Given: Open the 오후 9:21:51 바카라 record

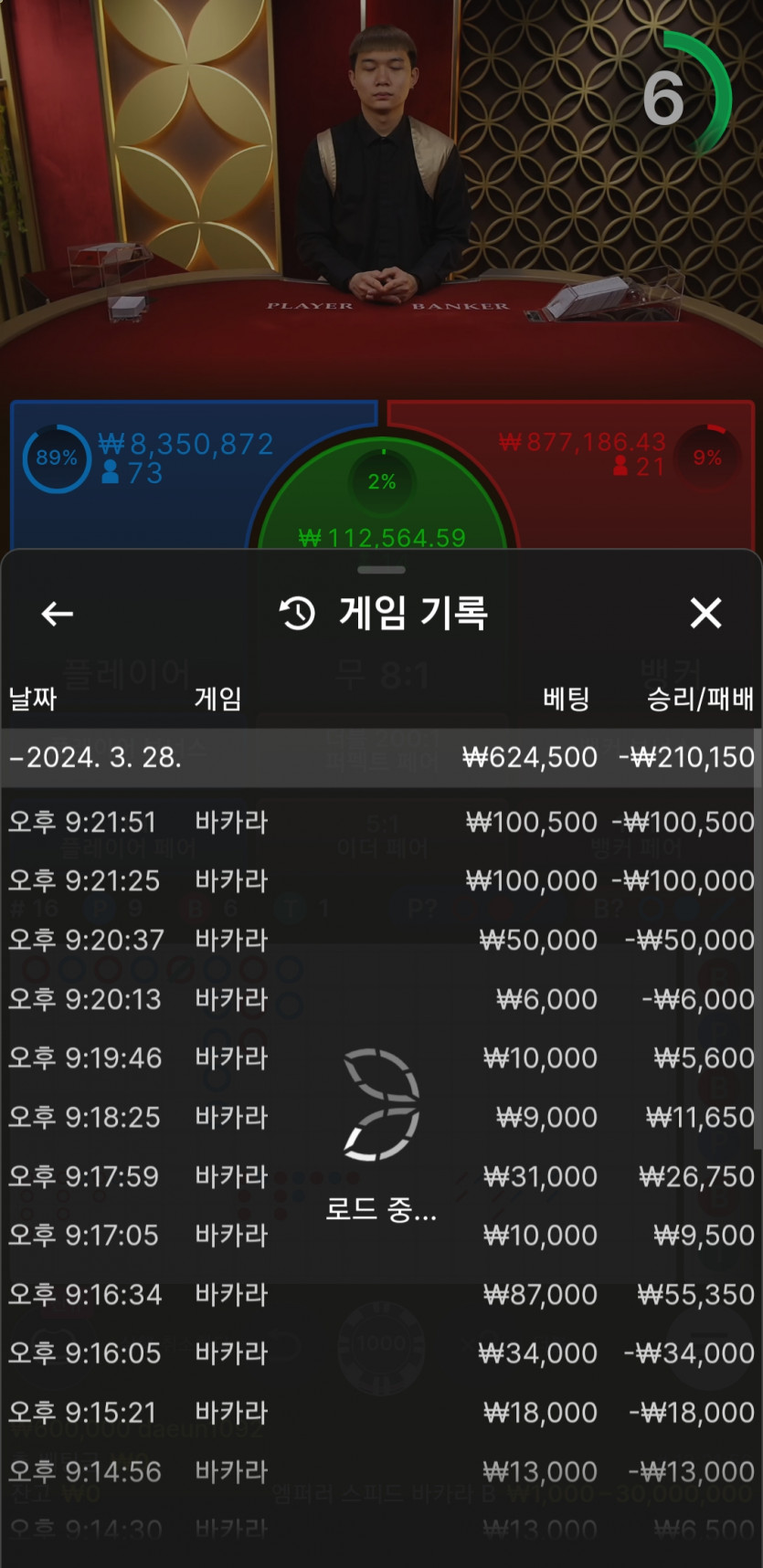Looking at the screenshot, I should pyautogui.click(x=381, y=822).
